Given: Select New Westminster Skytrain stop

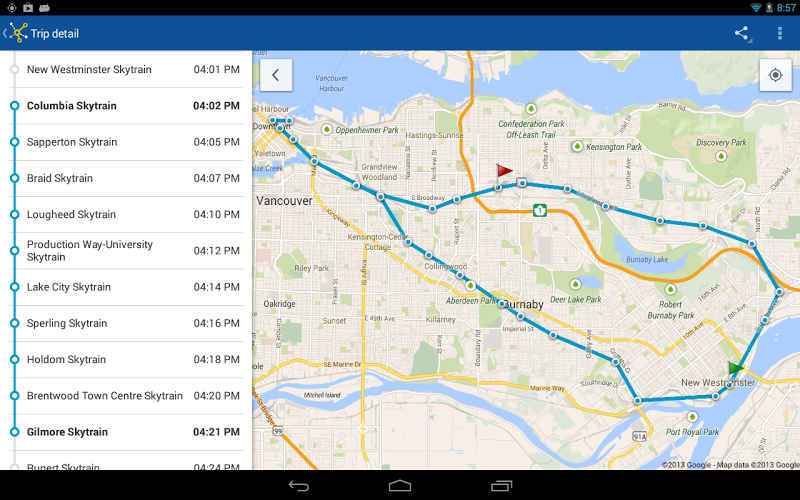Looking at the screenshot, I should click(x=125, y=70).
